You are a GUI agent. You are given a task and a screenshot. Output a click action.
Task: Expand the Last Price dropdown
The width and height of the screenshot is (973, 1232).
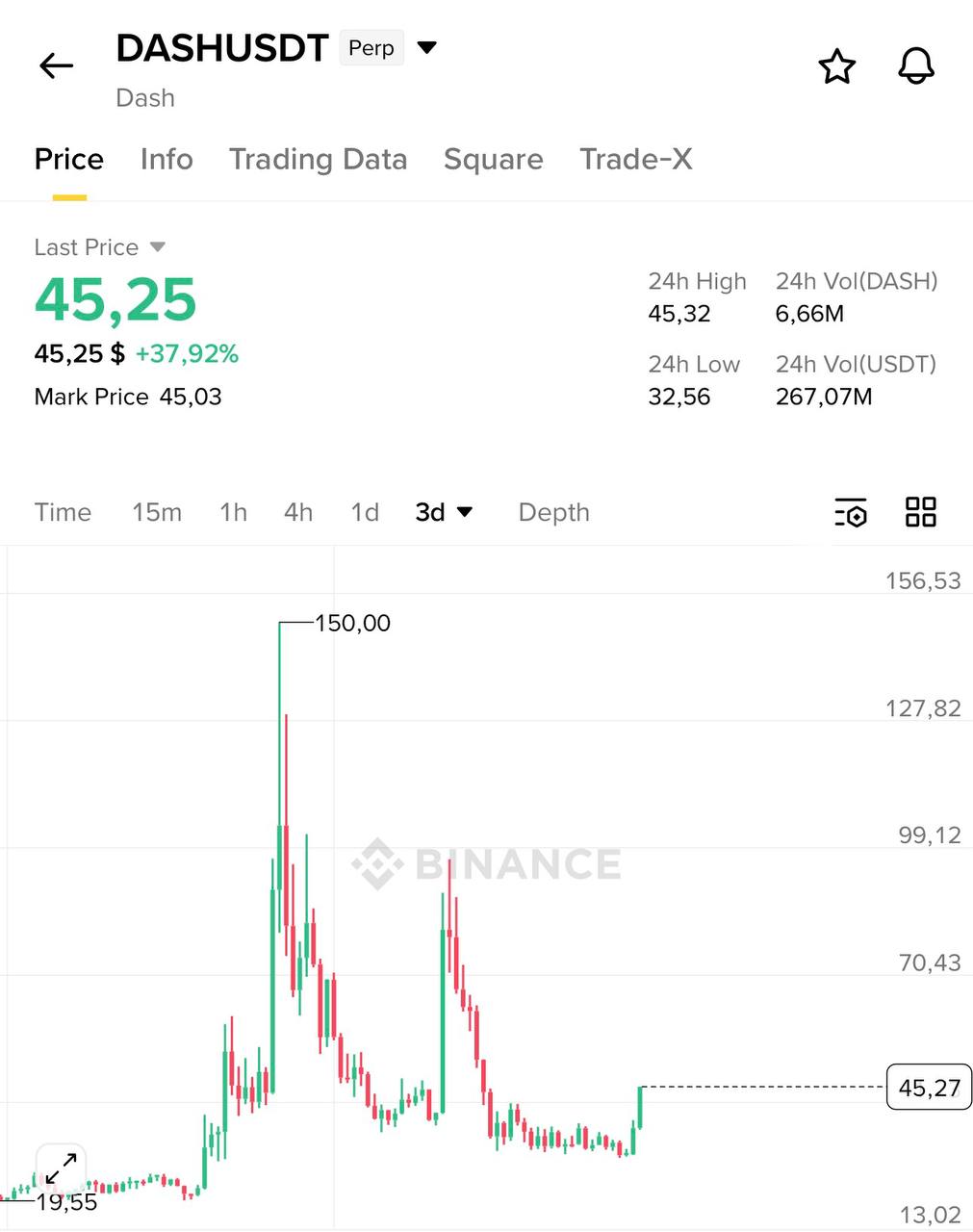158,247
